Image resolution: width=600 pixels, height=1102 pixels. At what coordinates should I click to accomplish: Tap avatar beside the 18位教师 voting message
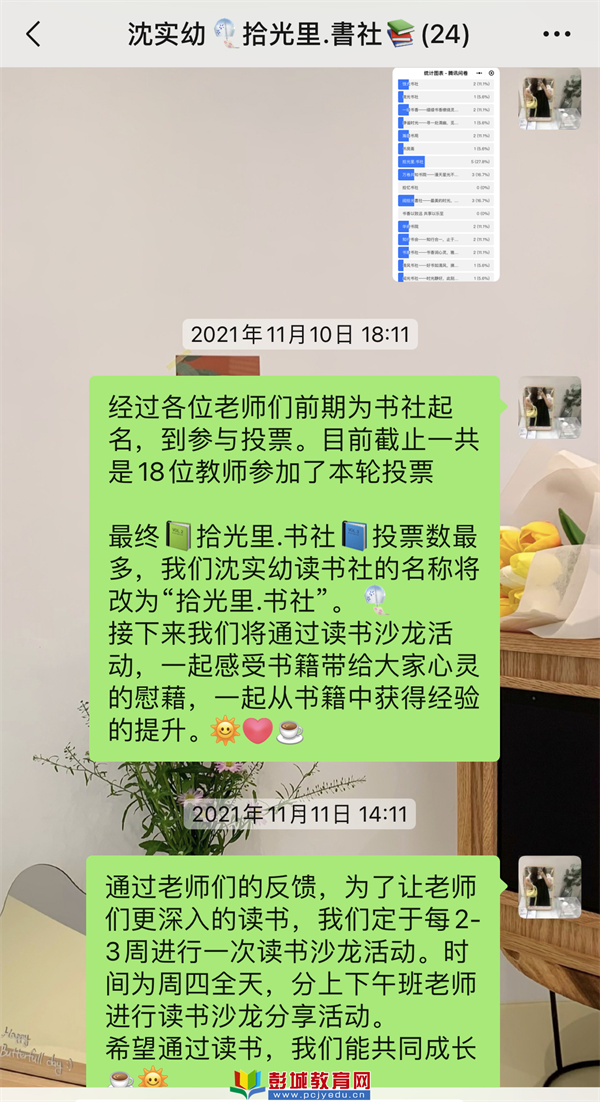[x=549, y=407]
